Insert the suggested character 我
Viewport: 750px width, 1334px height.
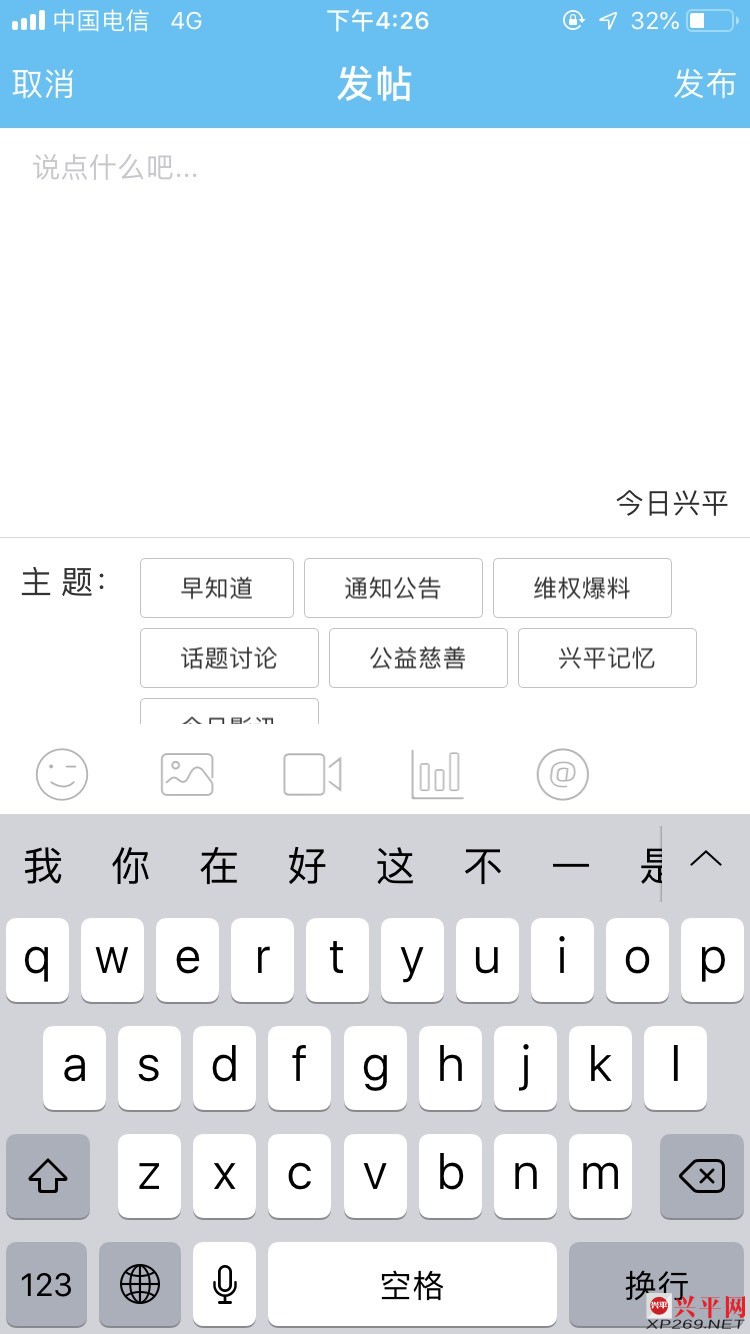click(43, 865)
